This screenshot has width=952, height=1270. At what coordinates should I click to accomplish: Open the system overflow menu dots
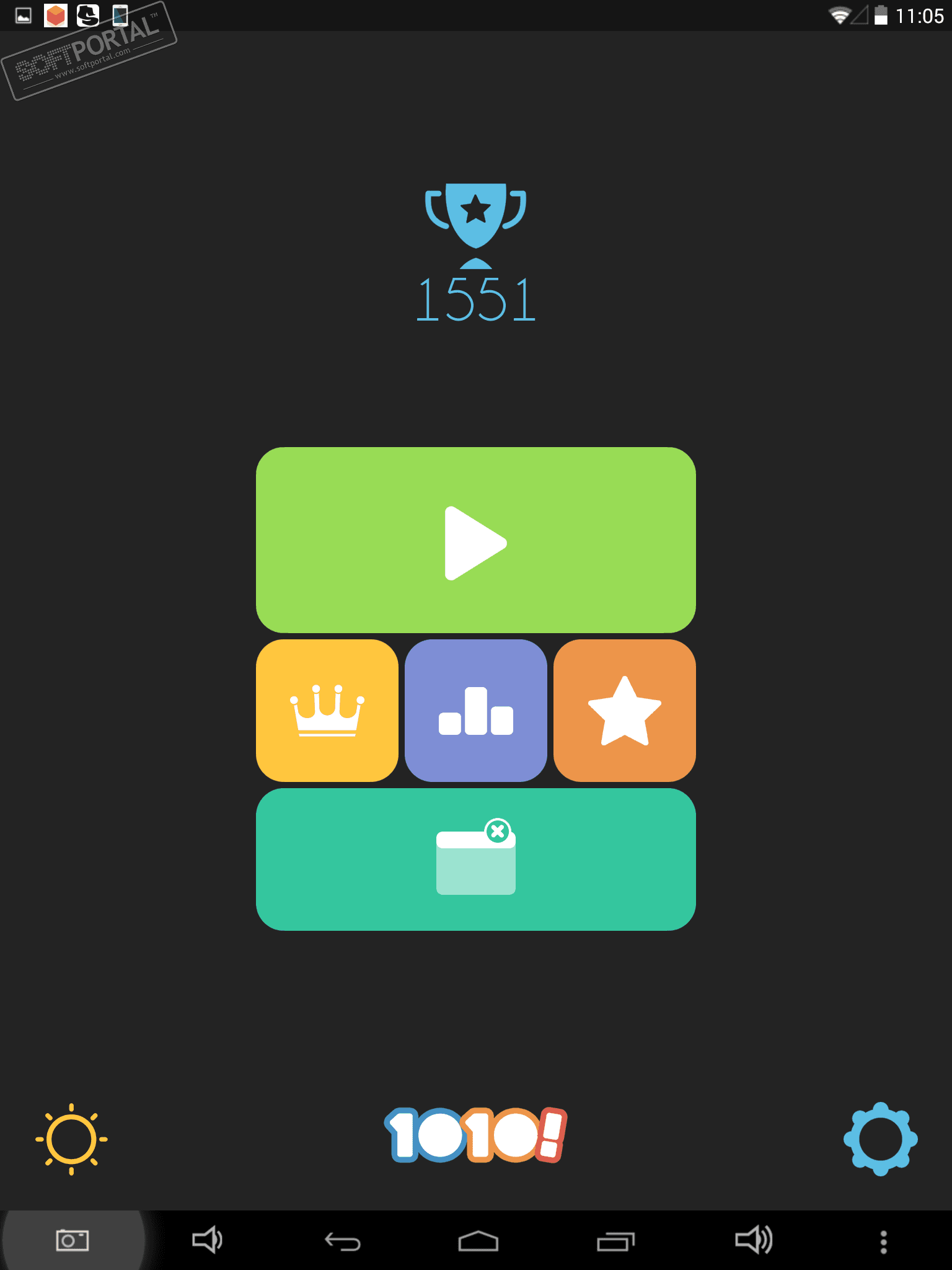[x=884, y=1242]
